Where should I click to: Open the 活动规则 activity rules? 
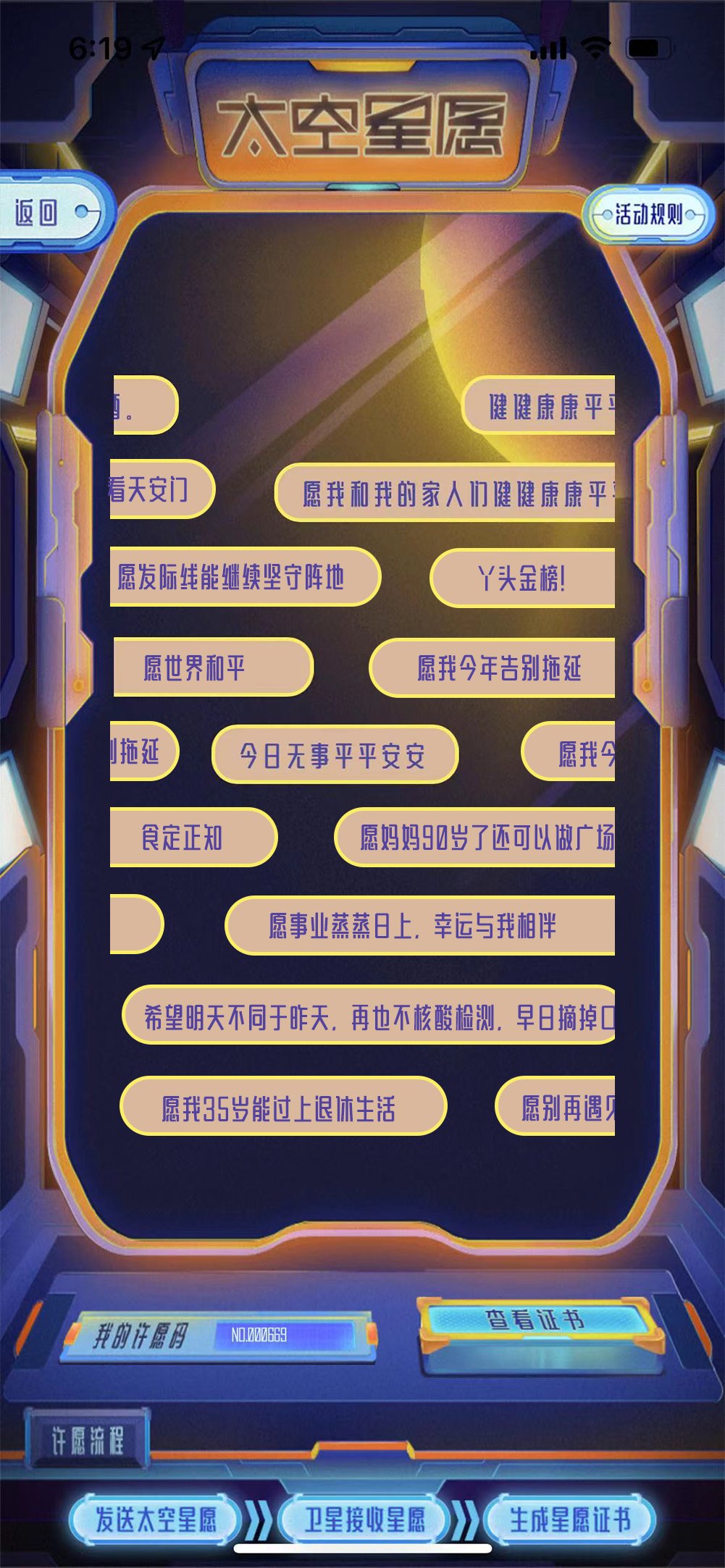click(x=648, y=215)
